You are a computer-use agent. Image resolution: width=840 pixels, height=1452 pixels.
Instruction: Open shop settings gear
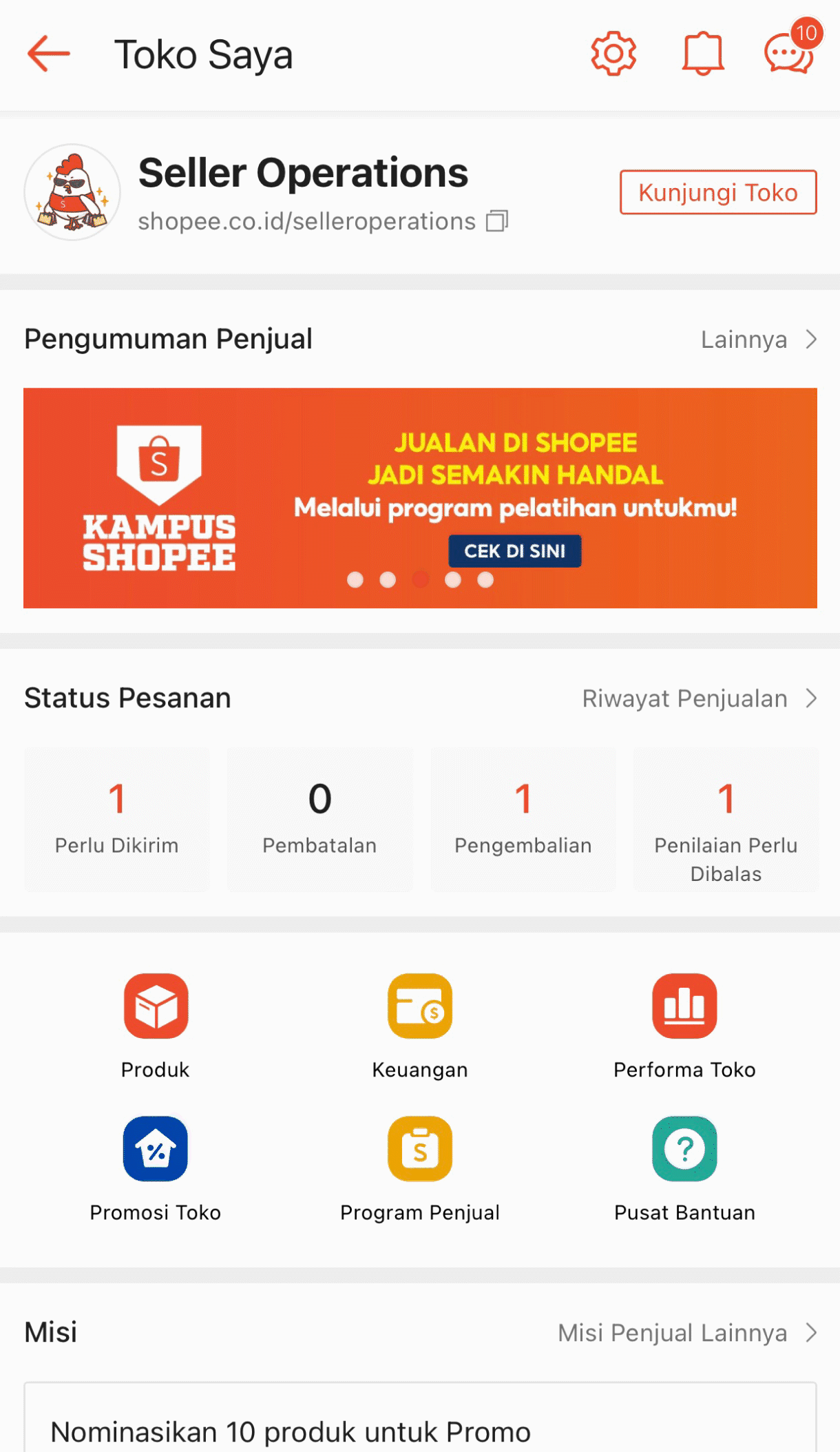(x=613, y=54)
